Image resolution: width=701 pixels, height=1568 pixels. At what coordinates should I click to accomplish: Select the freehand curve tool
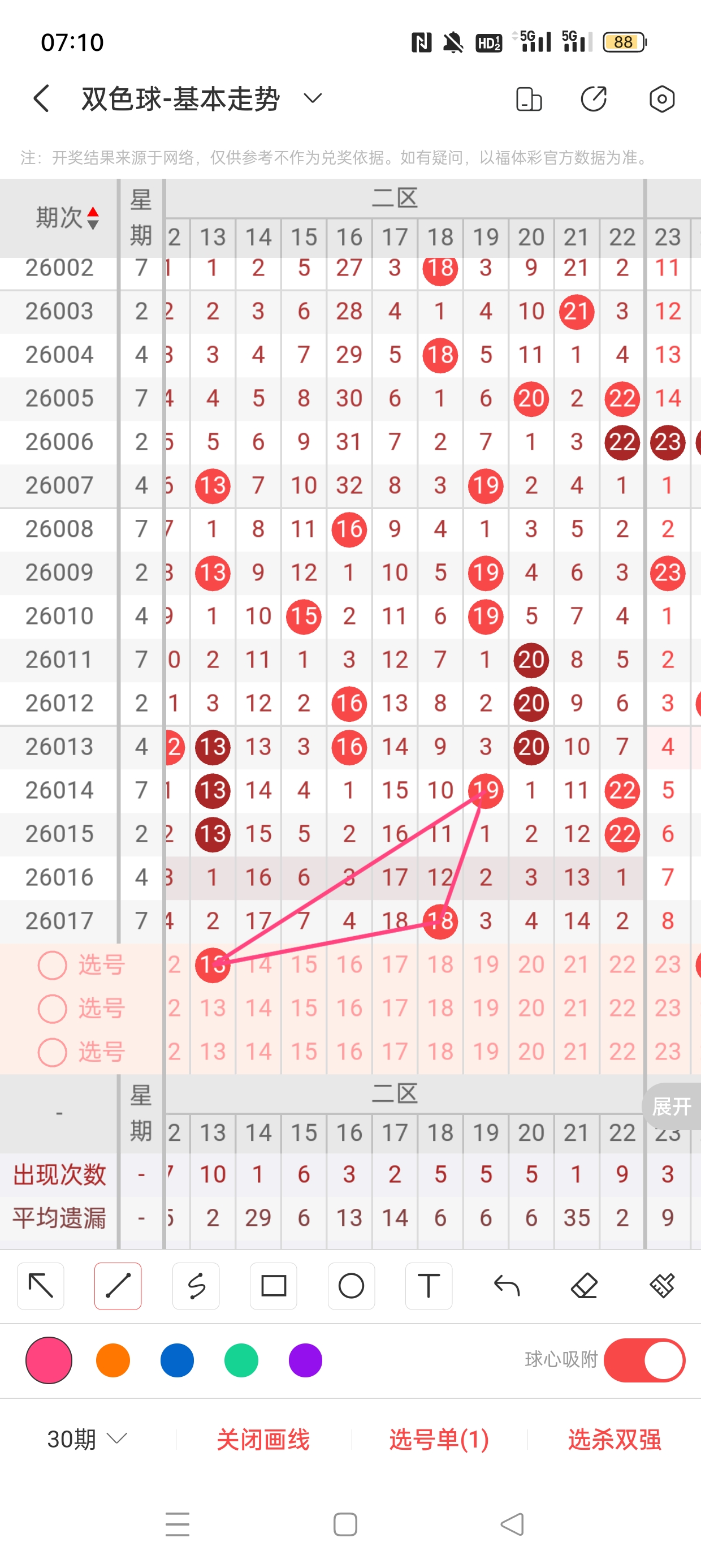pos(196,1286)
